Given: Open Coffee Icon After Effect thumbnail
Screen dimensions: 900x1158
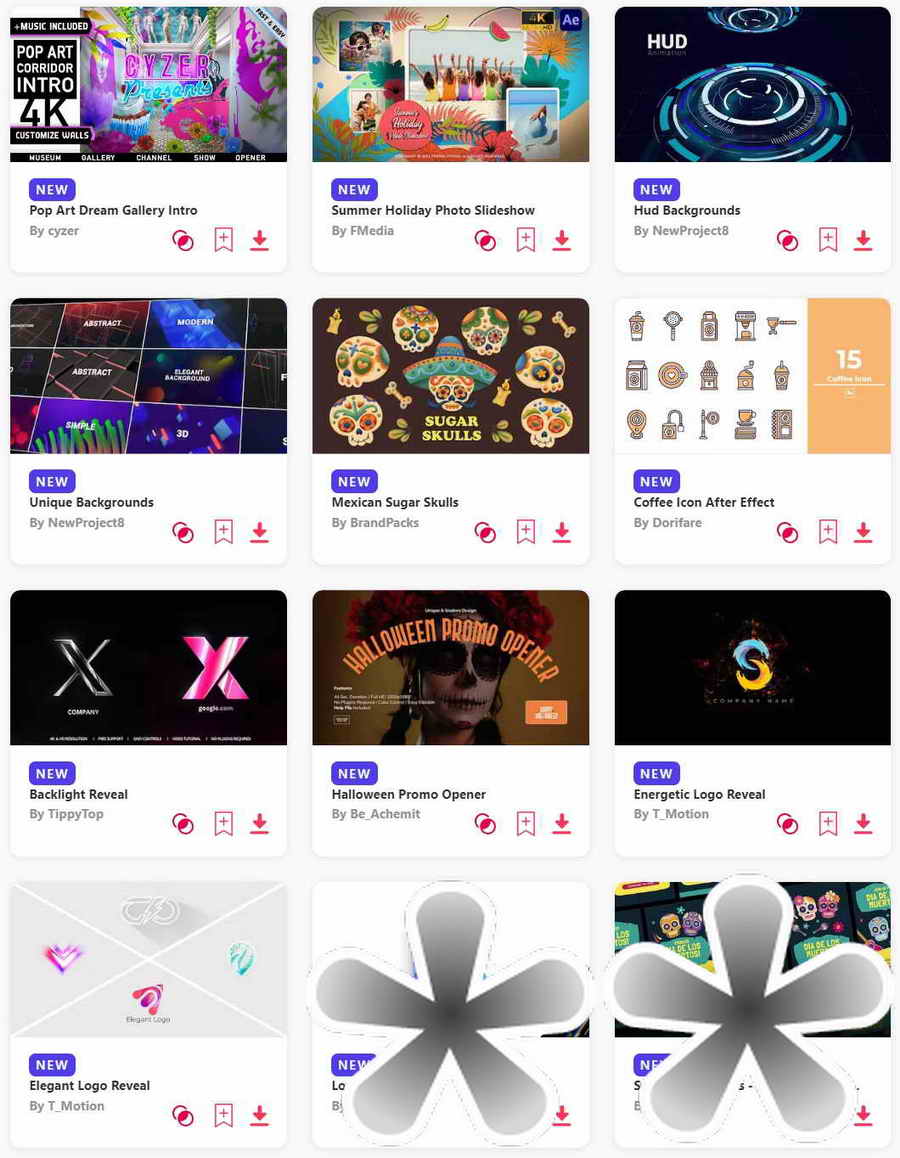Looking at the screenshot, I should pyautogui.click(x=752, y=376).
